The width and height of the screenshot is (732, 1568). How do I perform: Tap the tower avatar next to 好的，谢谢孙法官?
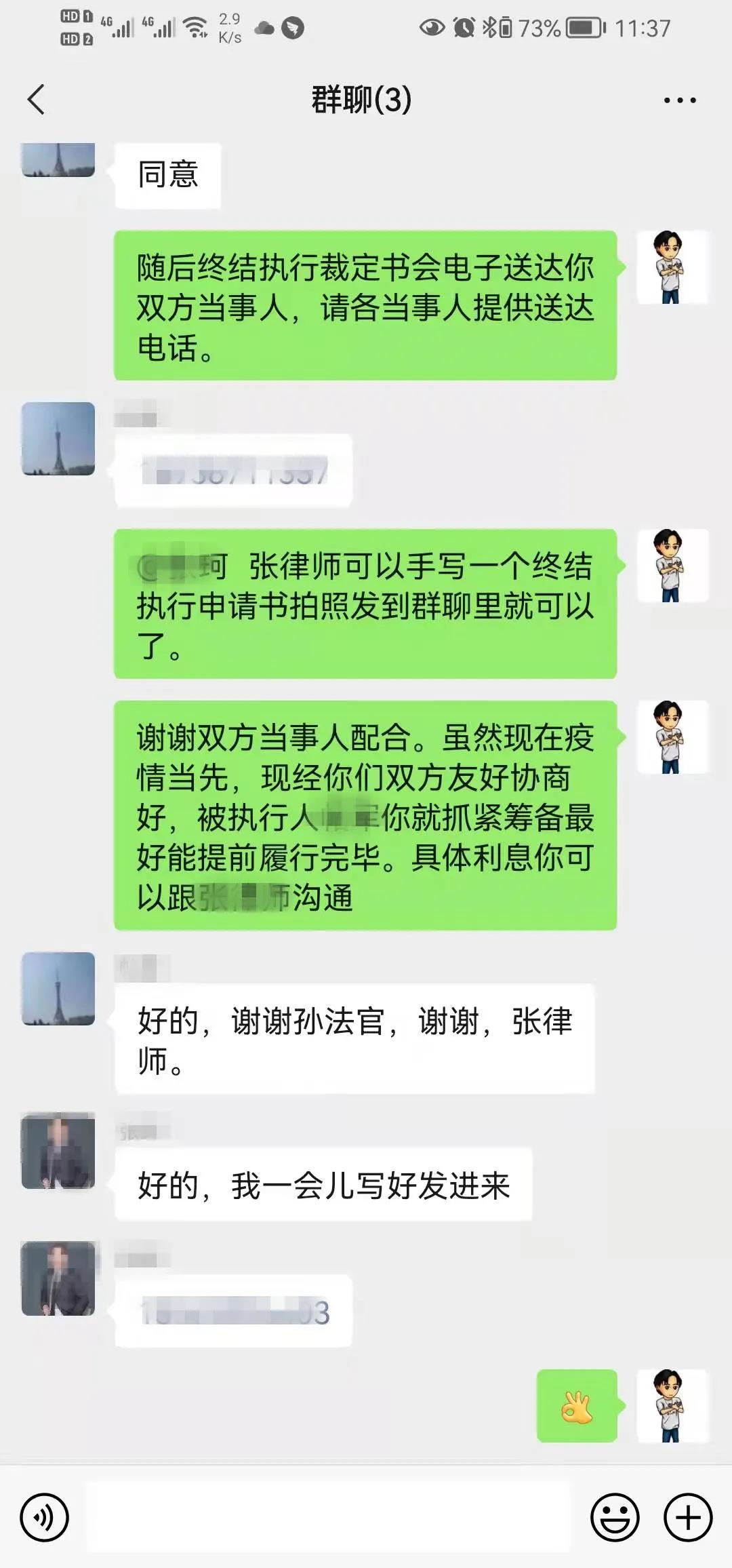pos(58,988)
